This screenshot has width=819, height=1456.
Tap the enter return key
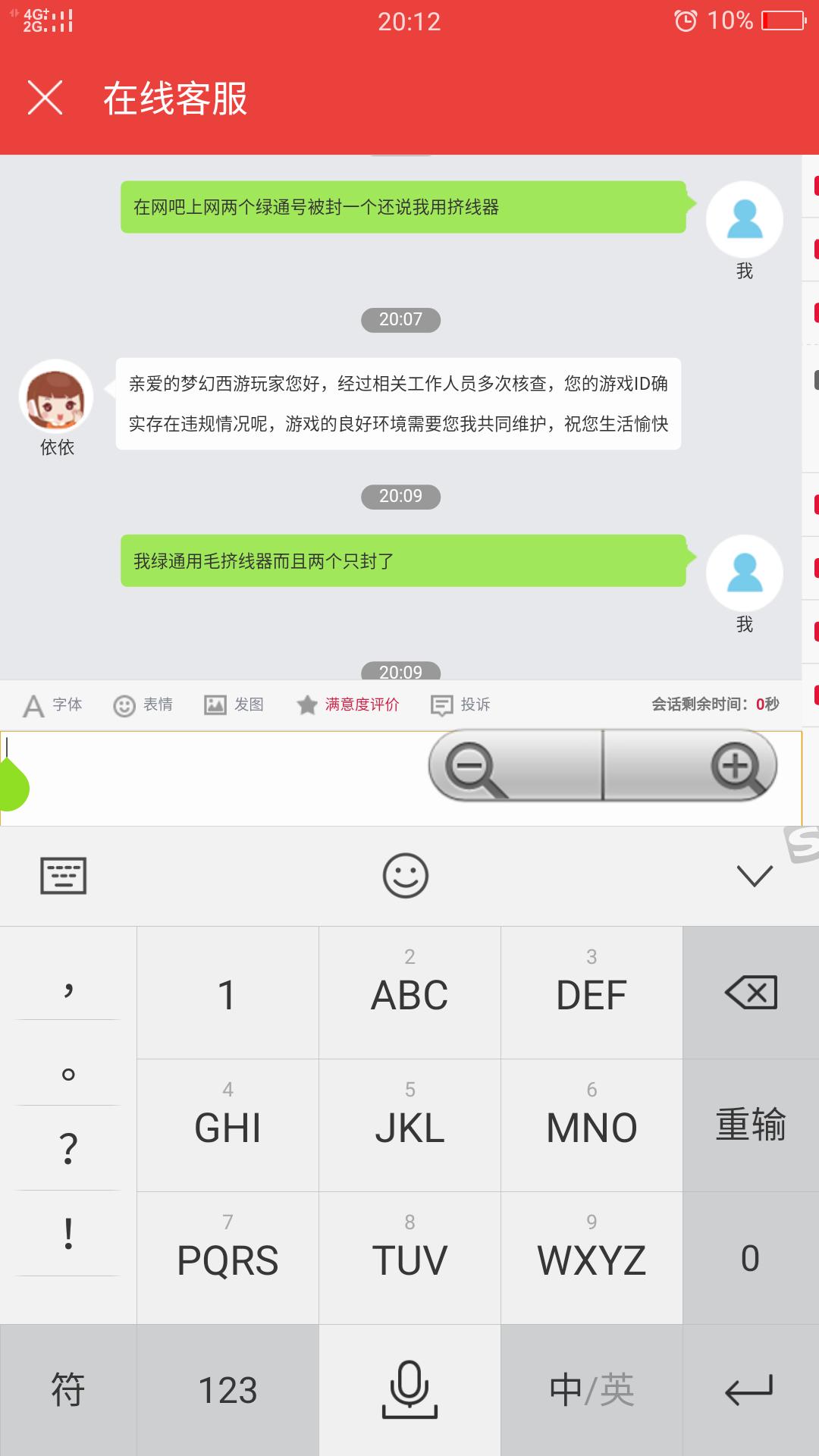tap(751, 1390)
